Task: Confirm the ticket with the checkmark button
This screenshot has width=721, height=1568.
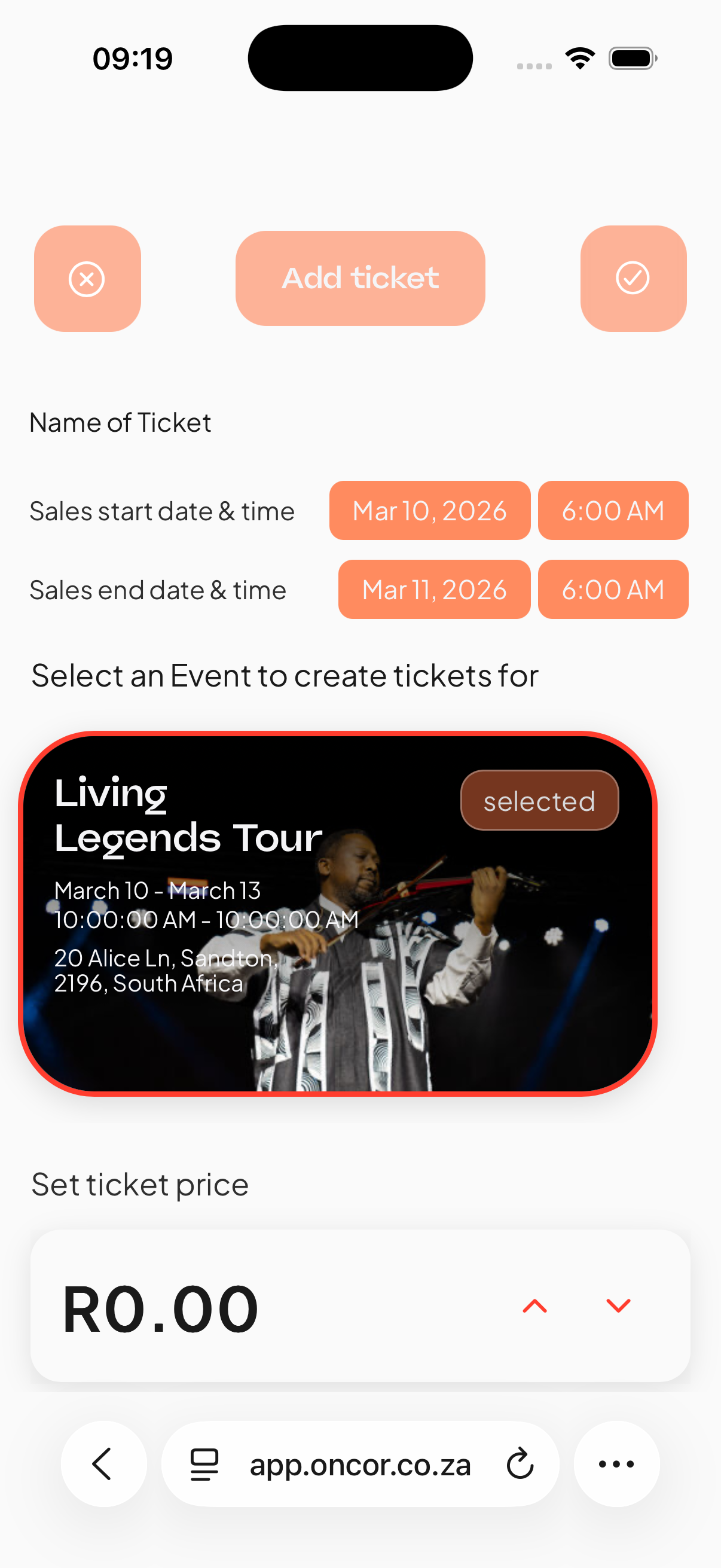Action: coord(633,279)
